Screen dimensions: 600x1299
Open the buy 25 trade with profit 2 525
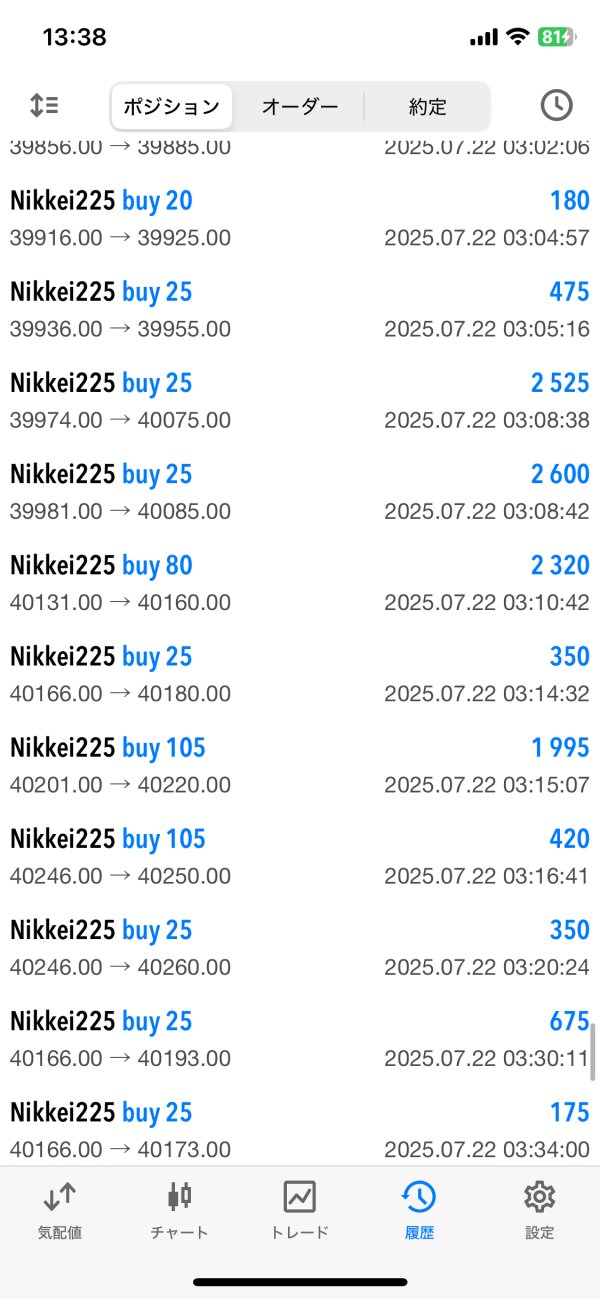coord(300,401)
